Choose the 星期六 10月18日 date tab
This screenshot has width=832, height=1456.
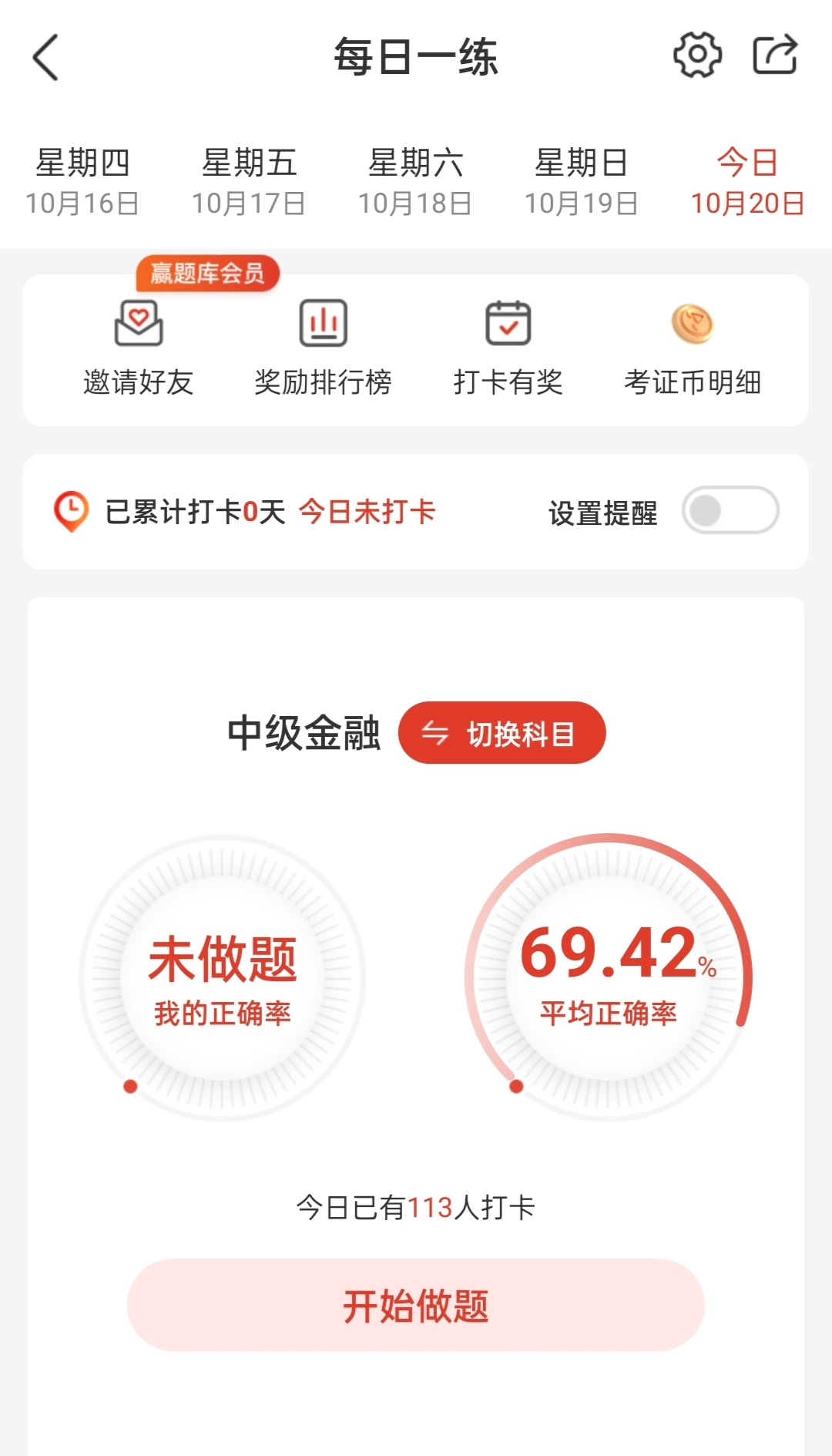pyautogui.click(x=415, y=182)
